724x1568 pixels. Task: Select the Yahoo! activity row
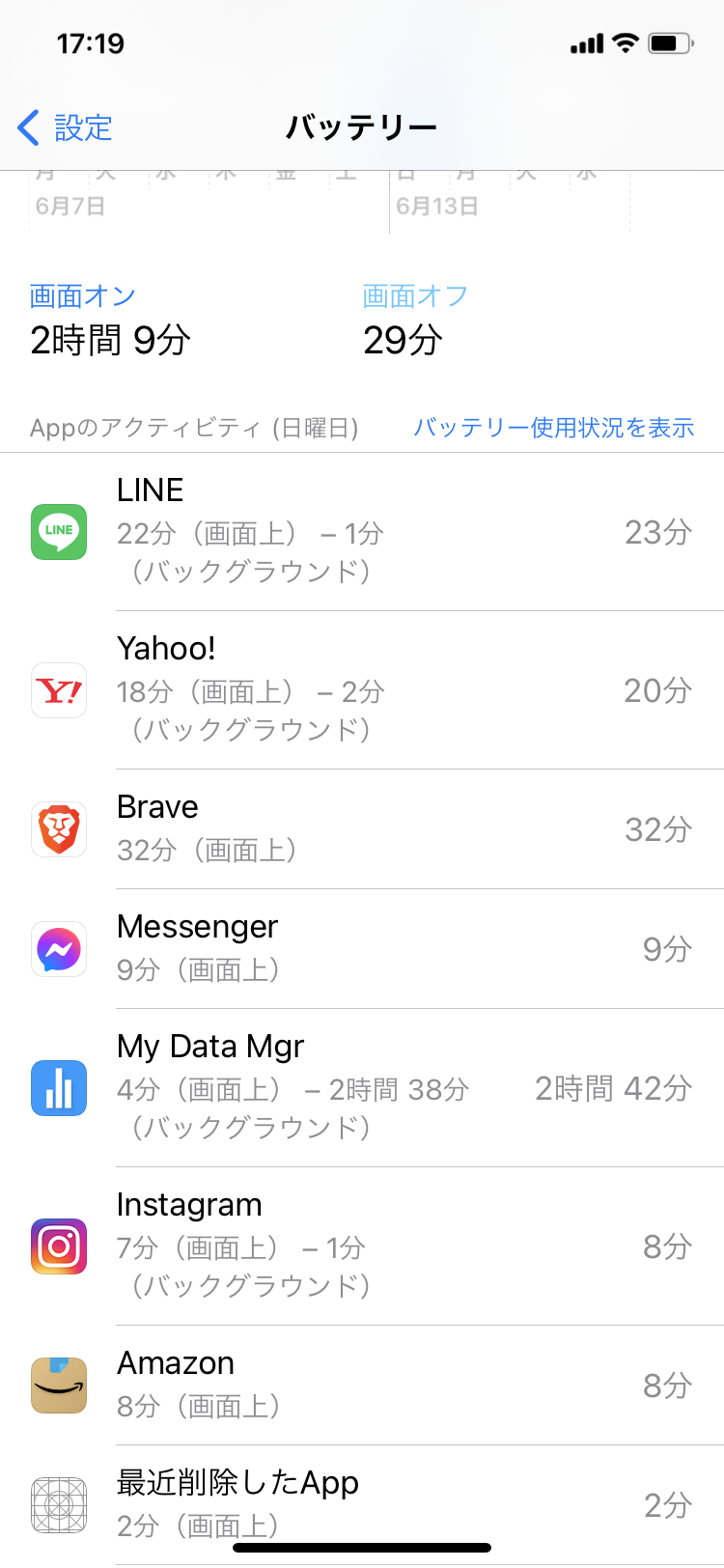[x=362, y=689]
